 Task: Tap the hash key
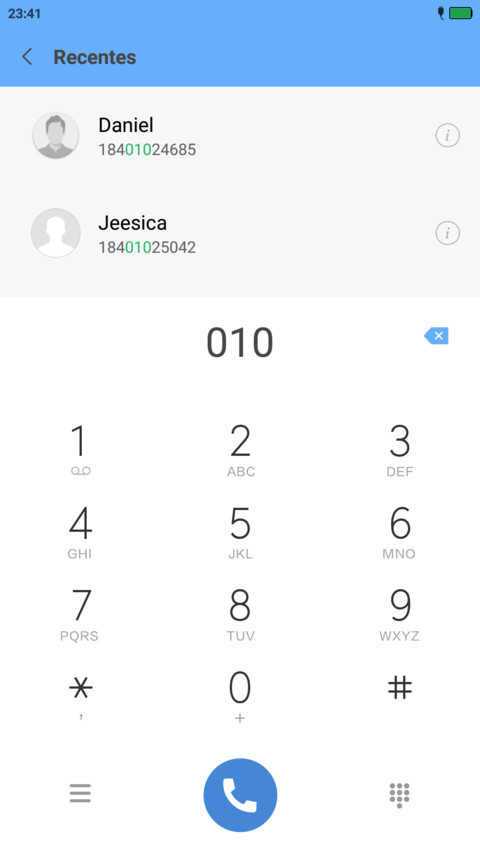(x=400, y=689)
